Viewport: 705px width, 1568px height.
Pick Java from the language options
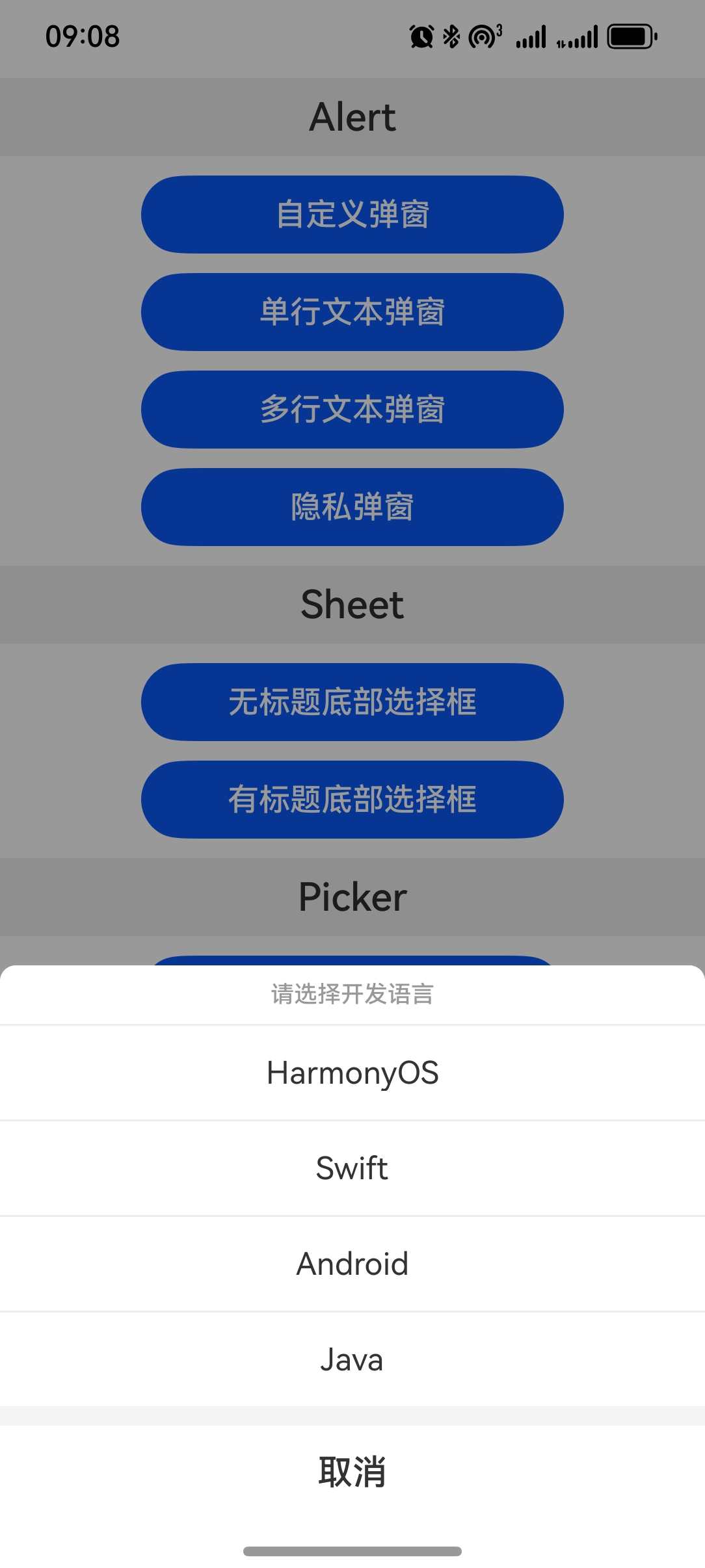pos(352,1359)
